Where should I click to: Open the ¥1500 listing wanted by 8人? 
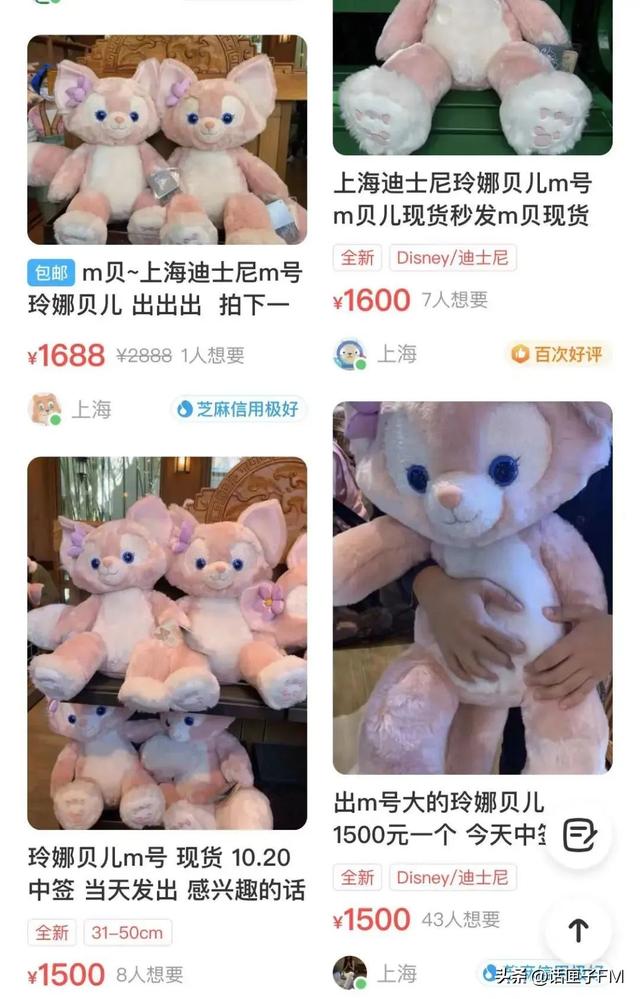coord(166,642)
